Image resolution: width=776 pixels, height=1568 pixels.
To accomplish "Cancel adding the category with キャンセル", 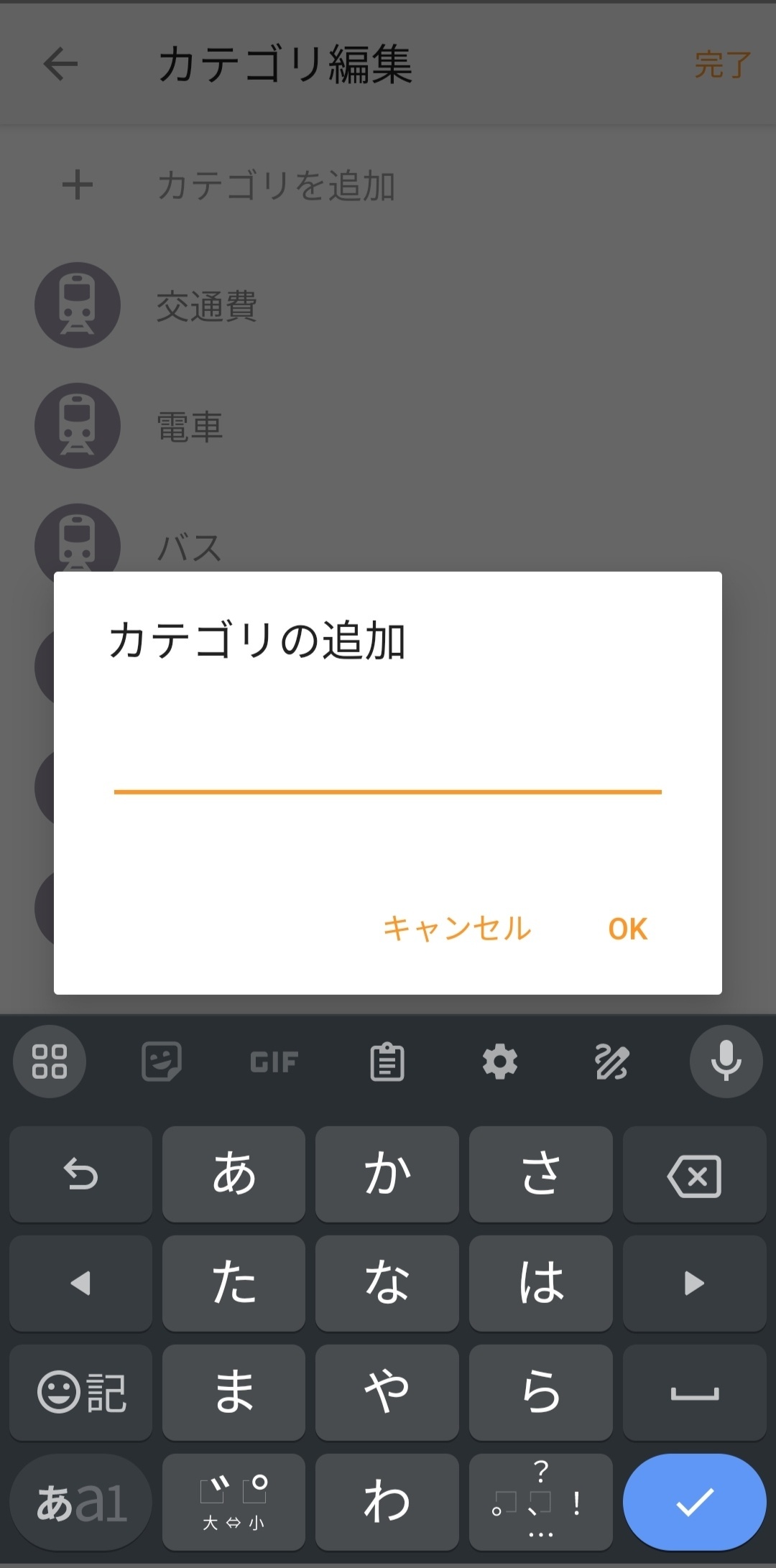I will pos(457,928).
